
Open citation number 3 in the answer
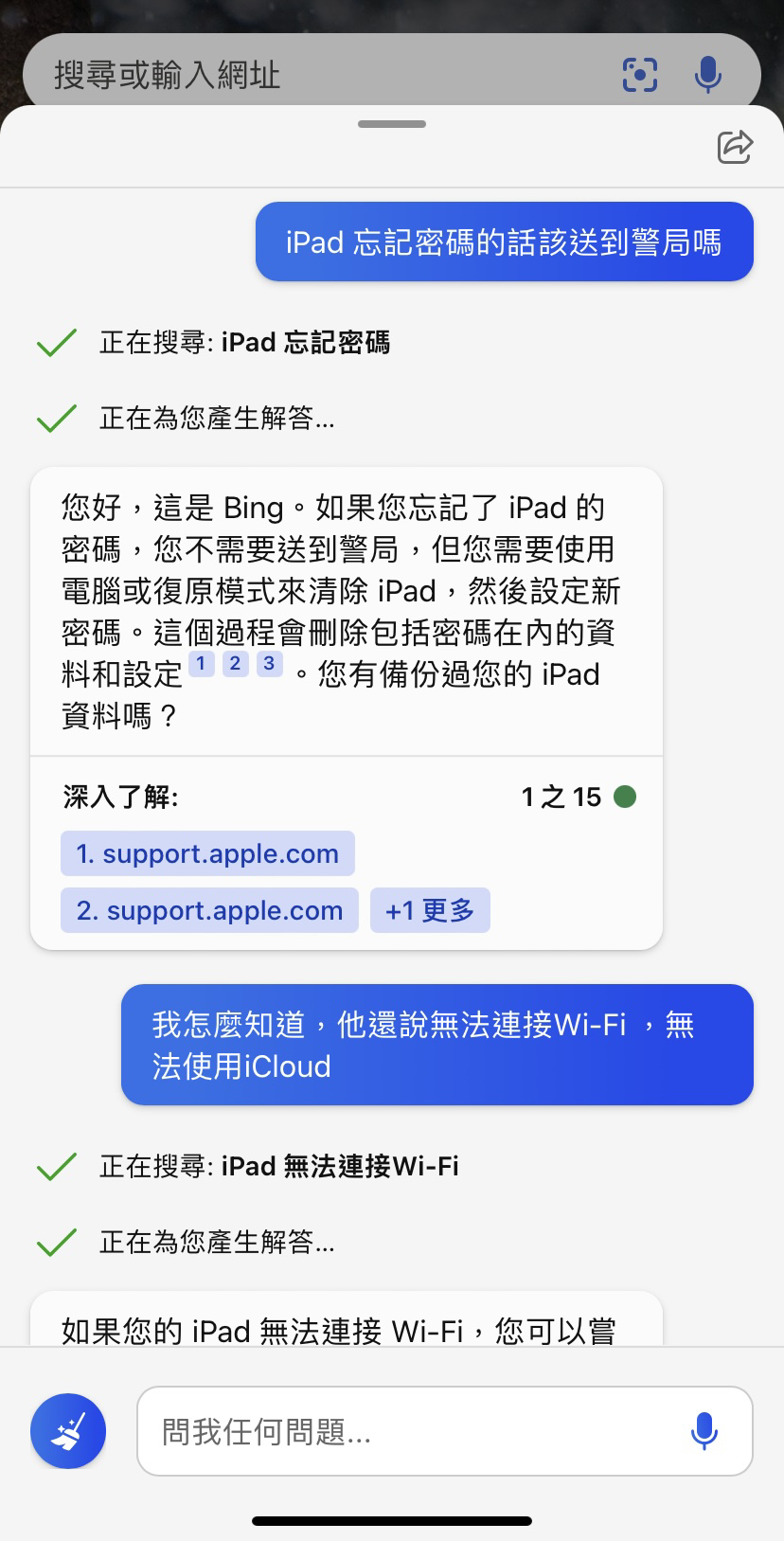[270, 664]
